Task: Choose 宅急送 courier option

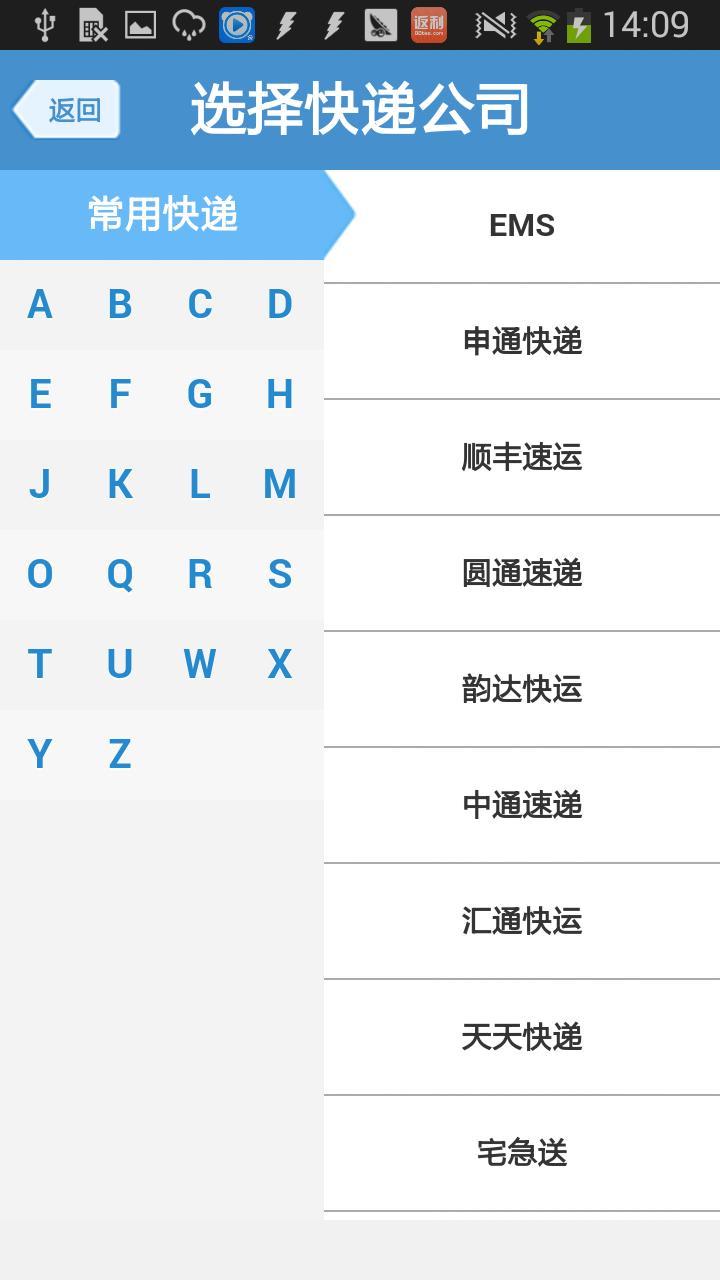Action: pyautogui.click(x=521, y=1153)
